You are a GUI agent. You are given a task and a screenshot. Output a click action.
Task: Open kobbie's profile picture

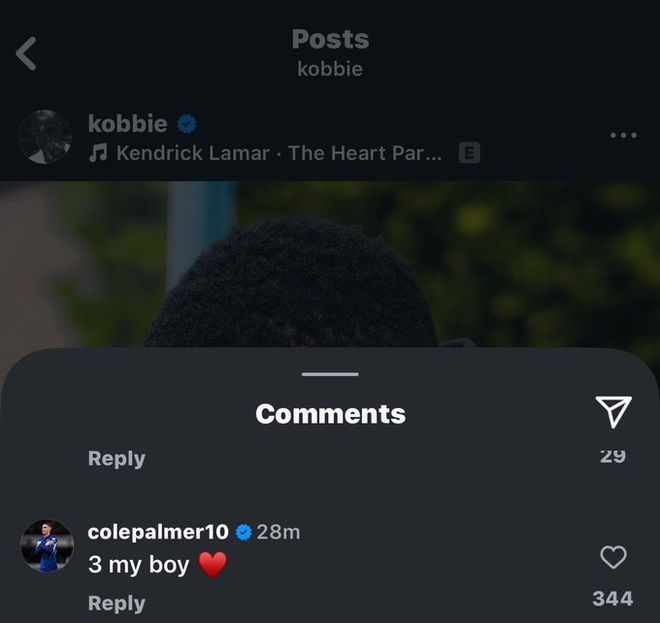pos(45,137)
